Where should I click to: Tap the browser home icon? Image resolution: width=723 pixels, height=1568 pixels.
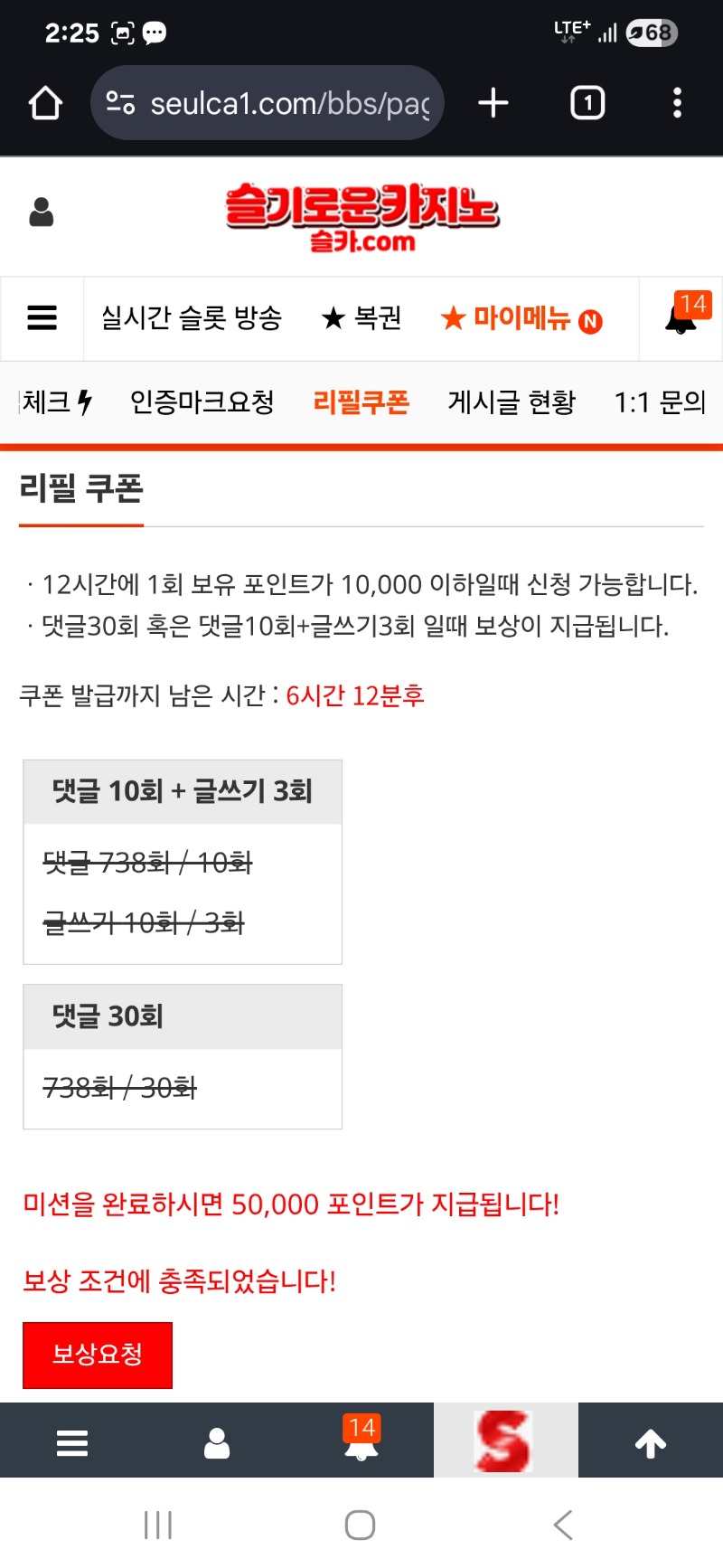coord(45,103)
